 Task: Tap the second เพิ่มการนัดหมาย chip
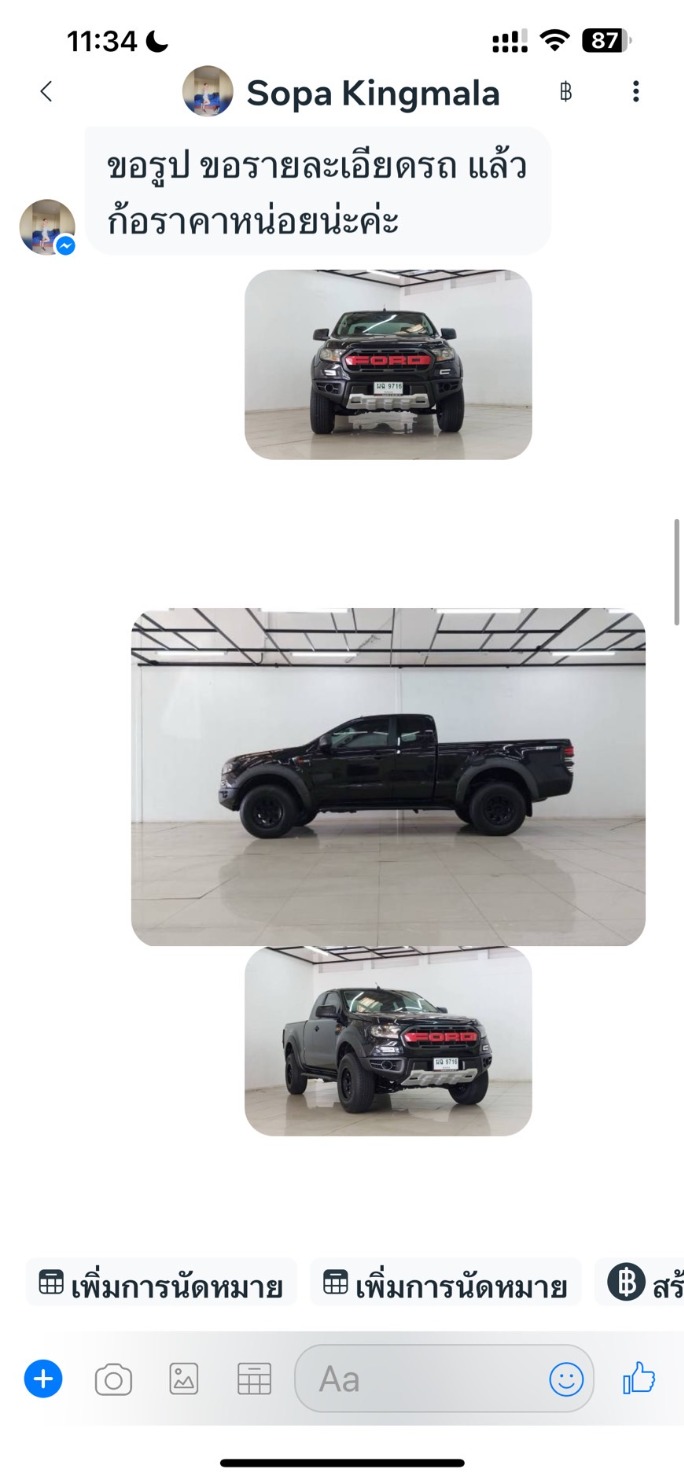(446, 1285)
